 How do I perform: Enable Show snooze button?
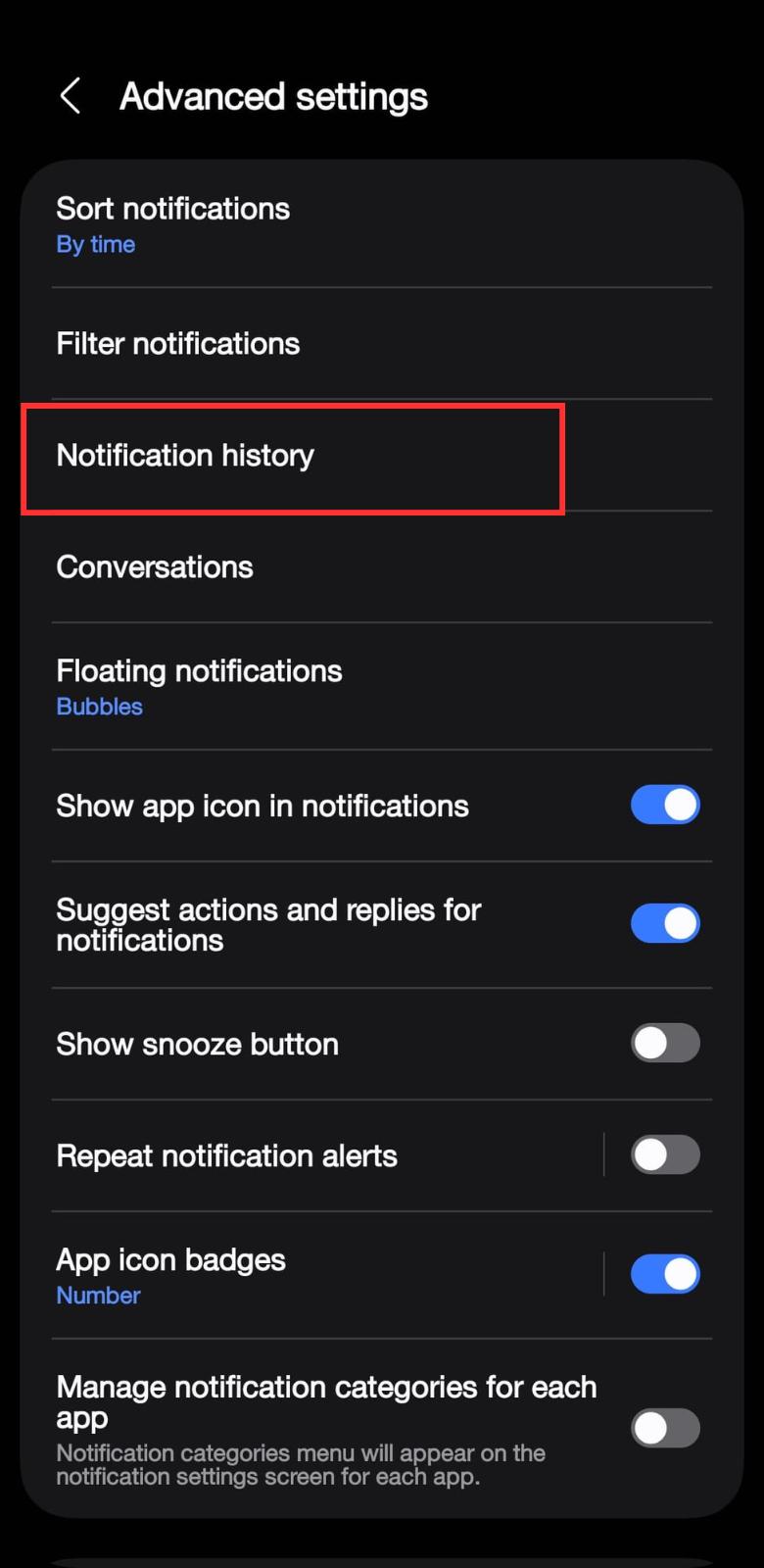[x=665, y=1043]
